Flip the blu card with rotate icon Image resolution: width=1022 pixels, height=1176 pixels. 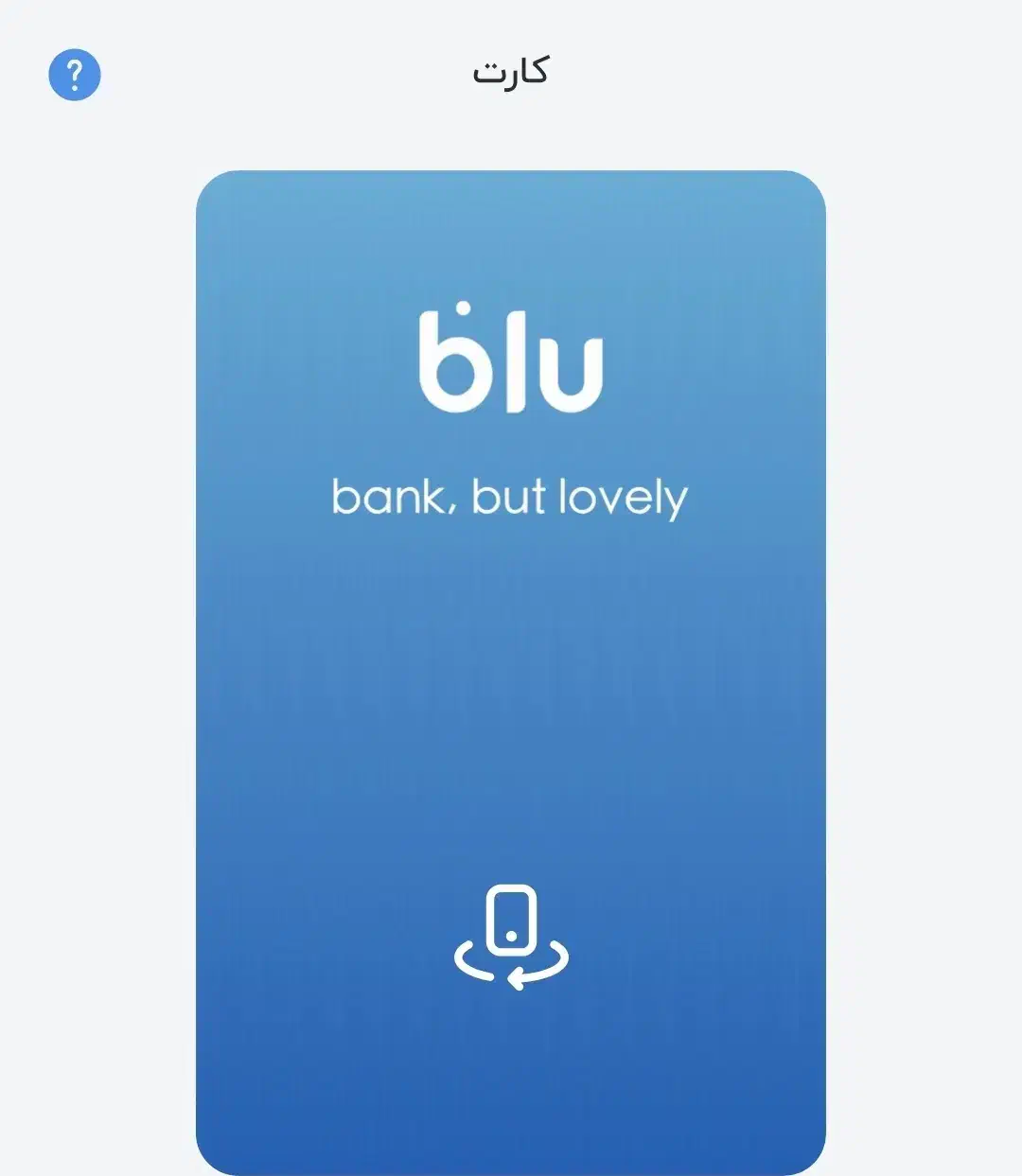point(511,938)
